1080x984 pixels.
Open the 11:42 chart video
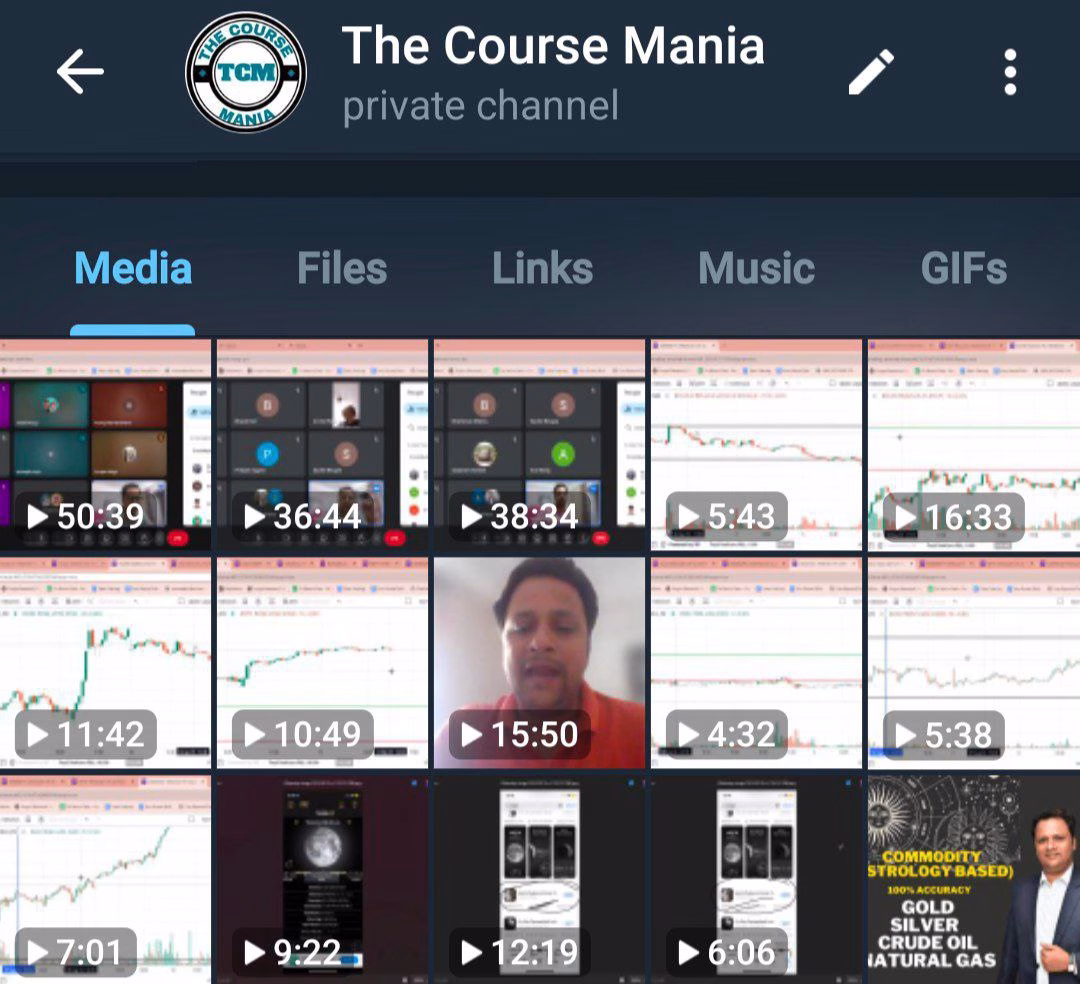(105, 662)
